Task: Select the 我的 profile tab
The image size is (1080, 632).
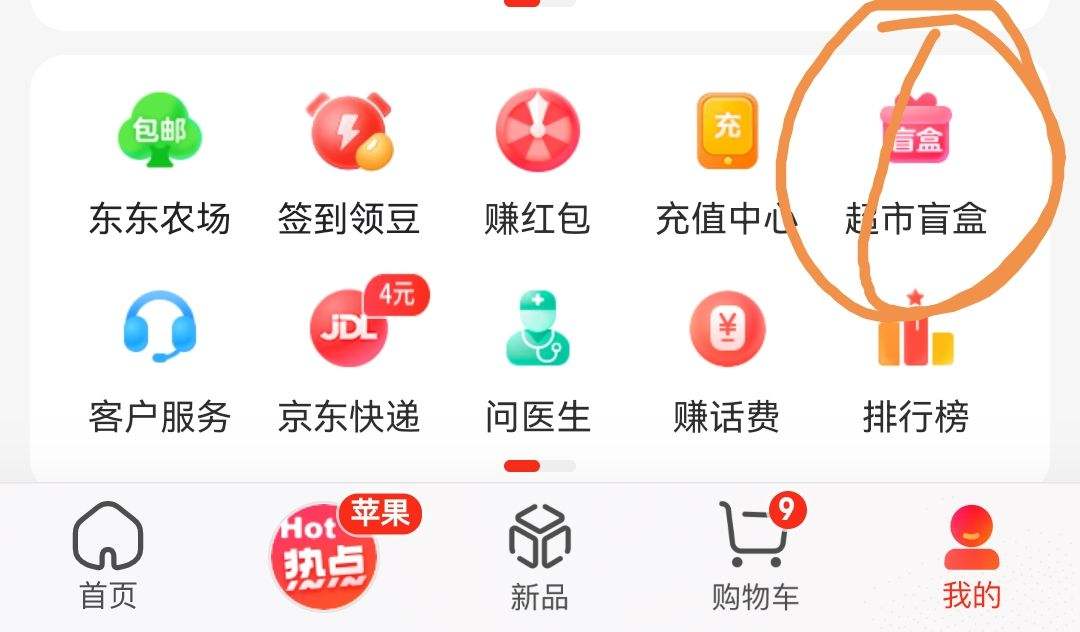Action: [971, 558]
